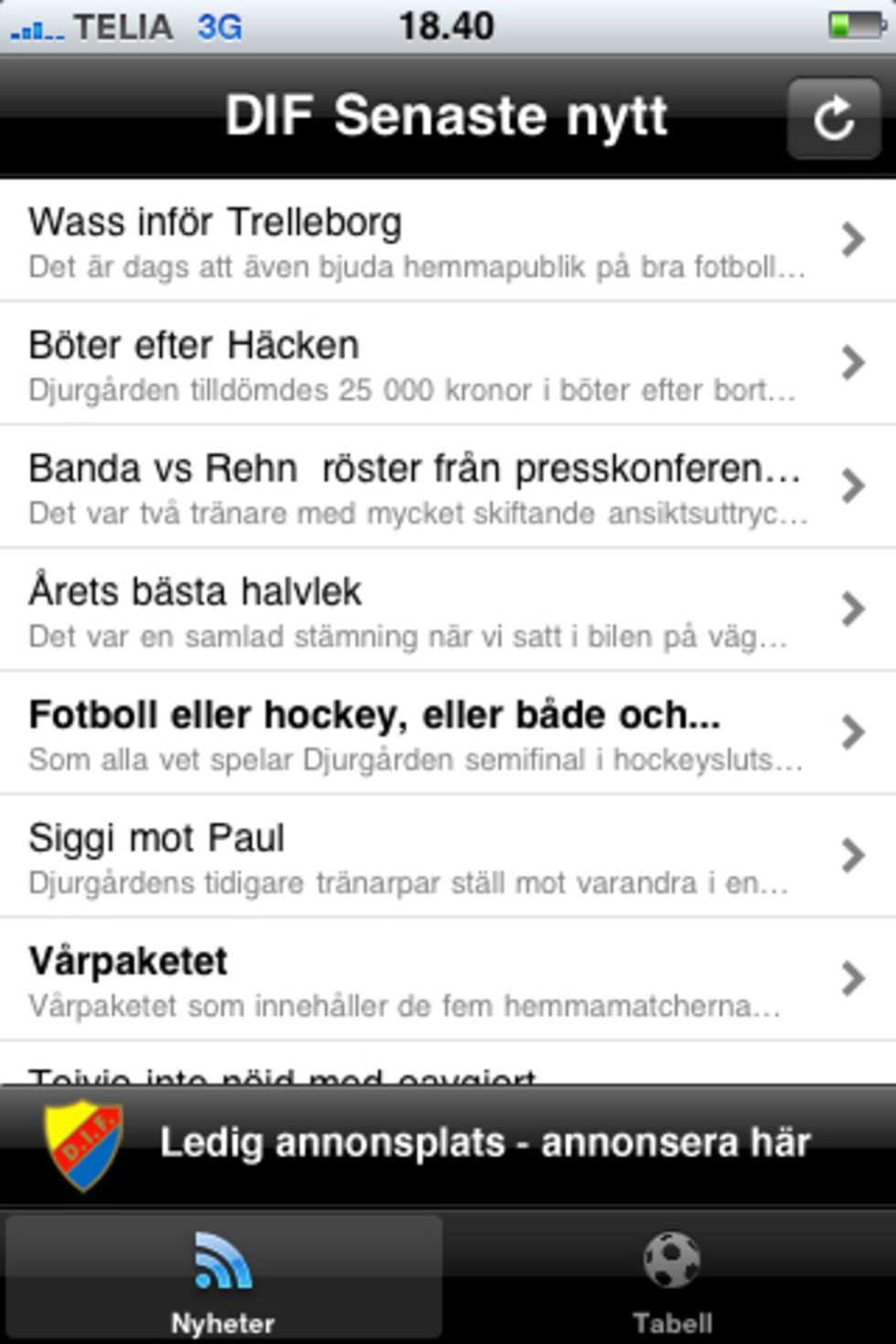Tap the 'Ledig annonsplats - annonsera här' banner

tap(485, 1141)
